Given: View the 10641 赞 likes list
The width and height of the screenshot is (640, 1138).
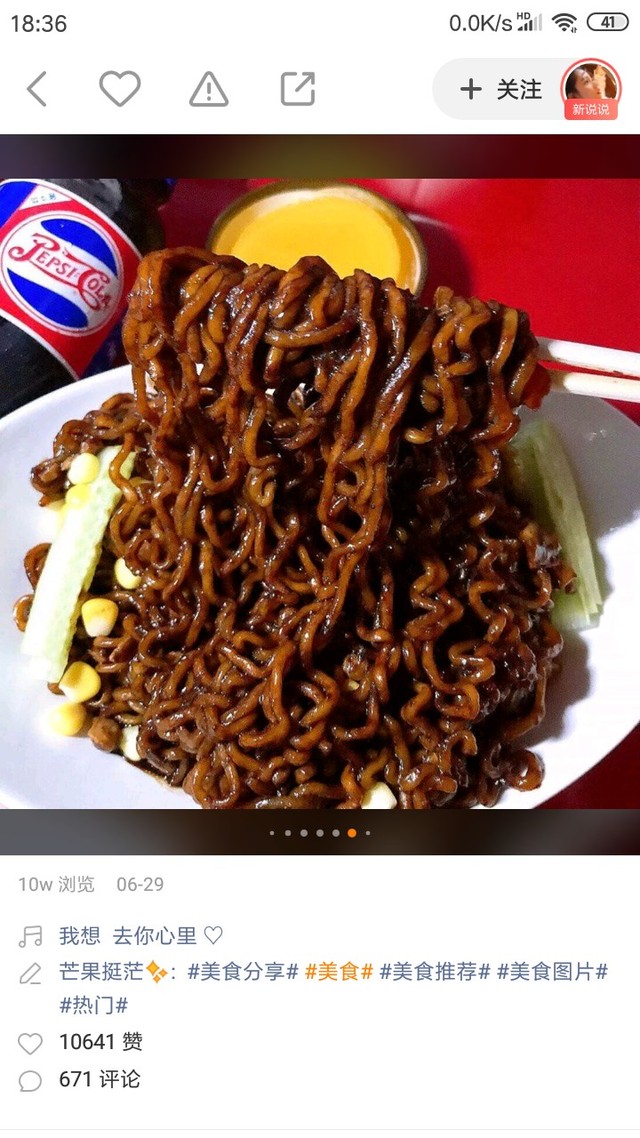Looking at the screenshot, I should pyautogui.click(x=101, y=1042).
